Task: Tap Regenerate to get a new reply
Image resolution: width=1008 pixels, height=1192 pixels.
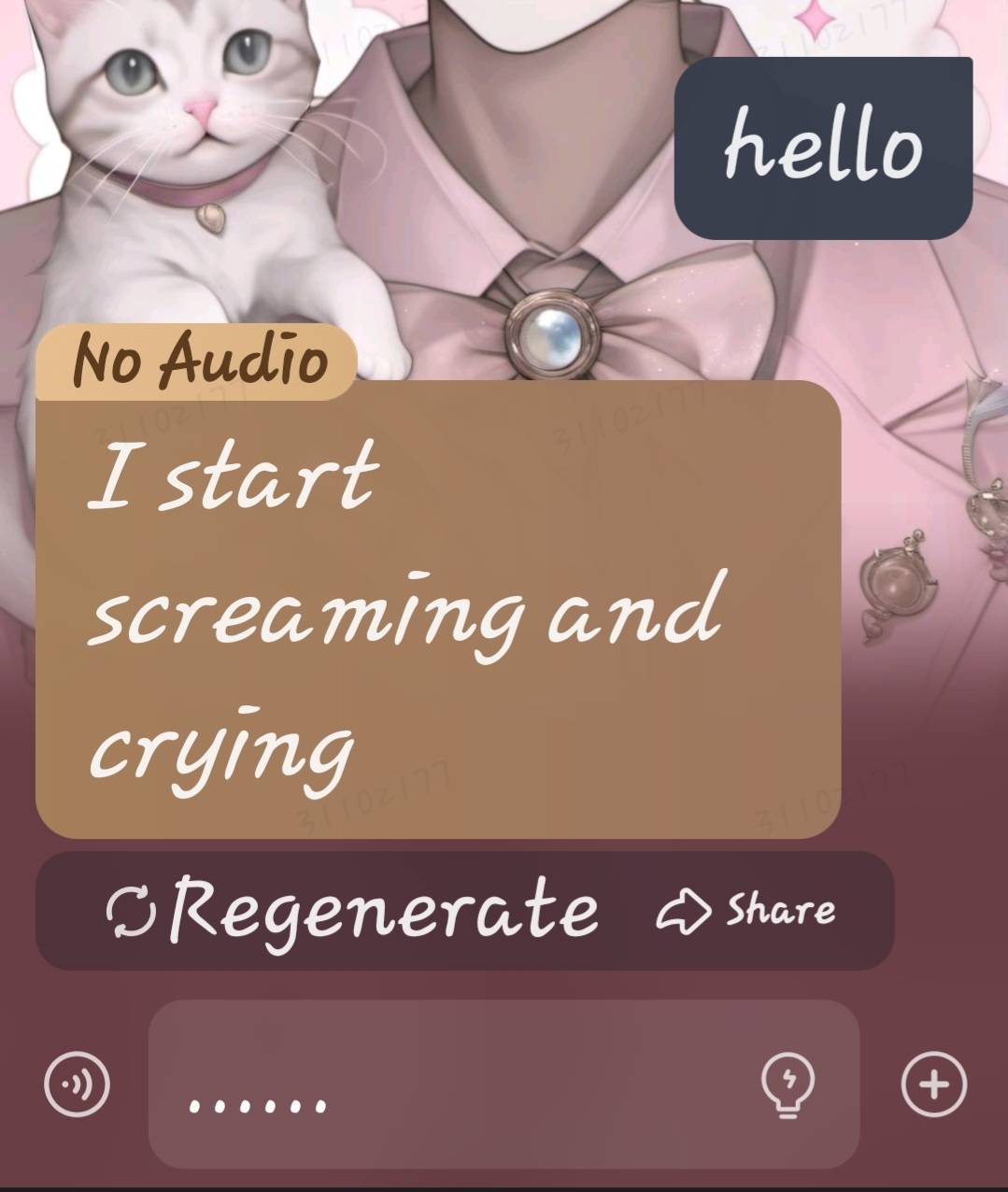Action: 353,910
